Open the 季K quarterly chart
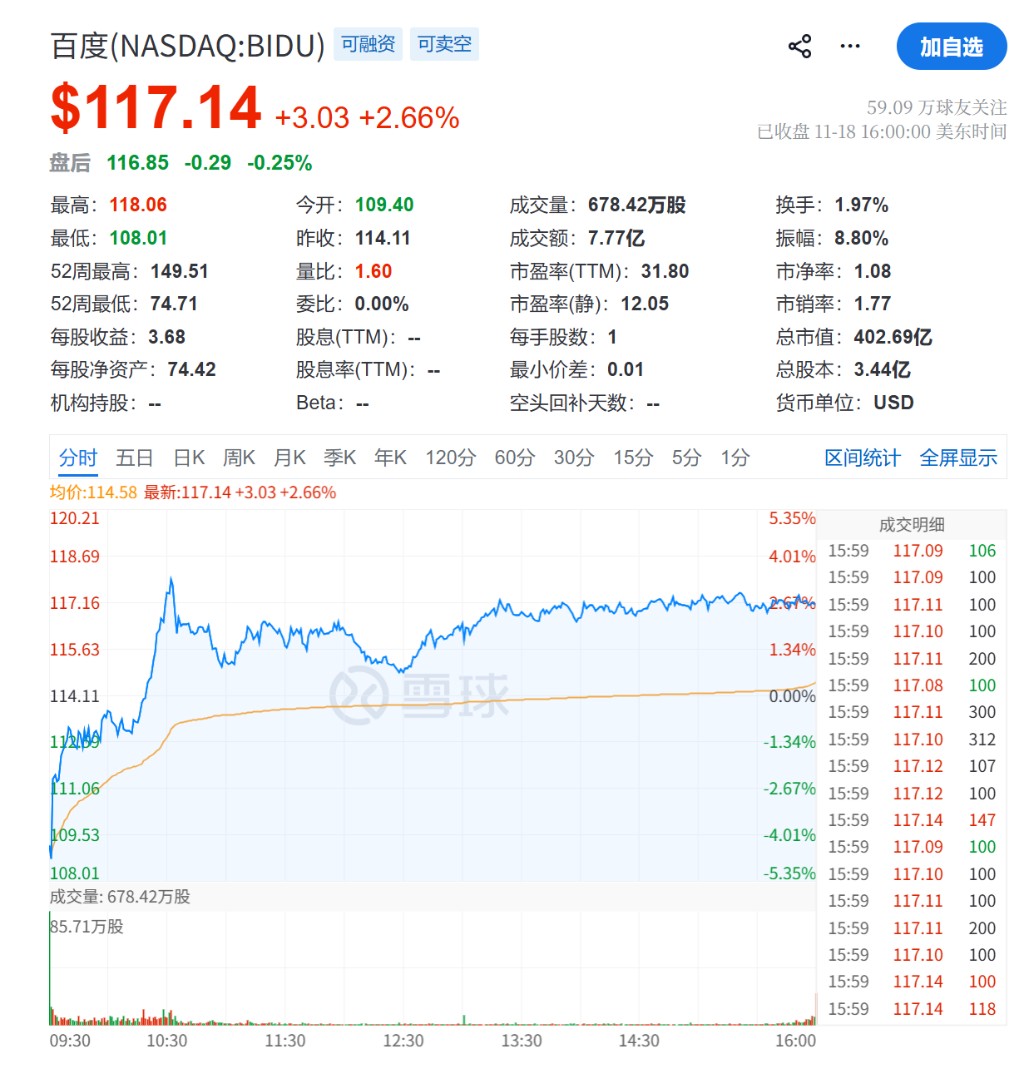Screen dimensions: 1024x1084 tap(340, 458)
